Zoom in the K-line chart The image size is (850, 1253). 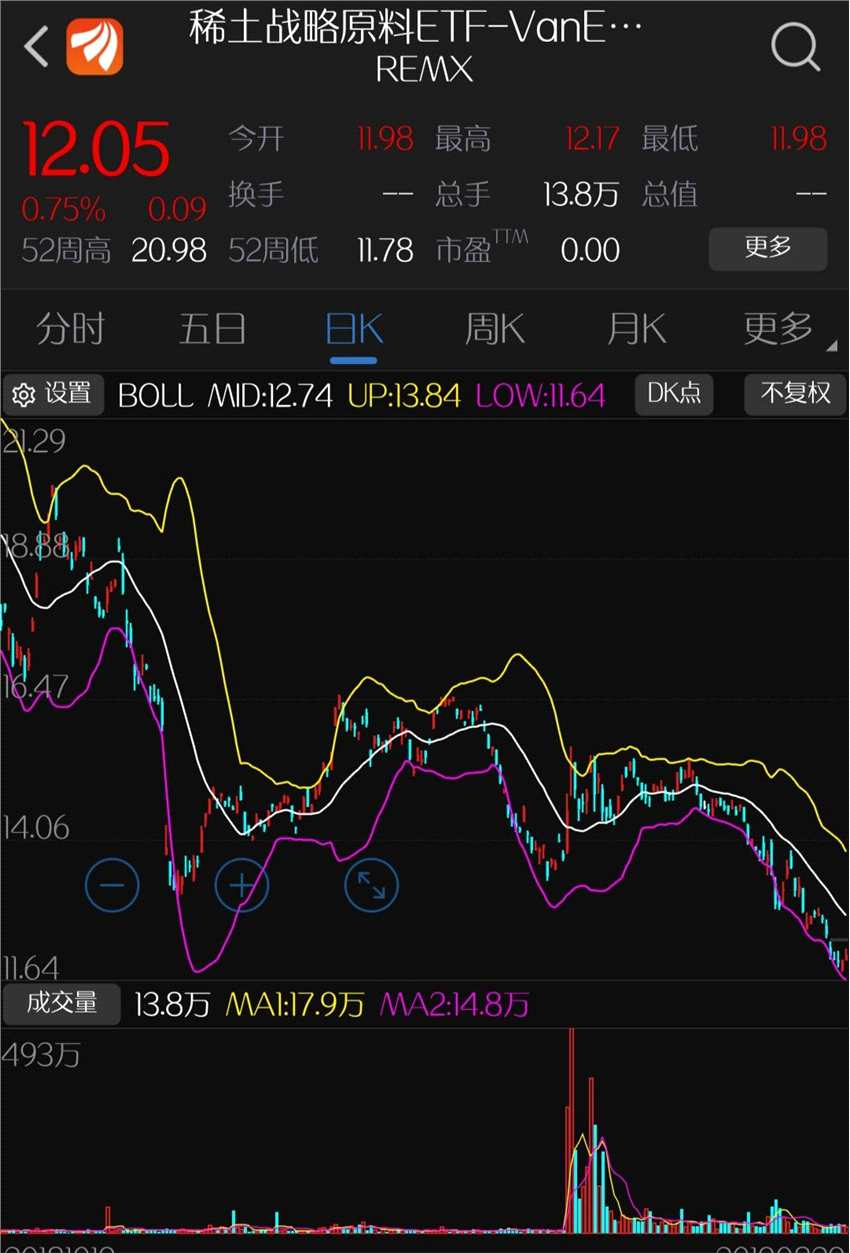[242, 885]
